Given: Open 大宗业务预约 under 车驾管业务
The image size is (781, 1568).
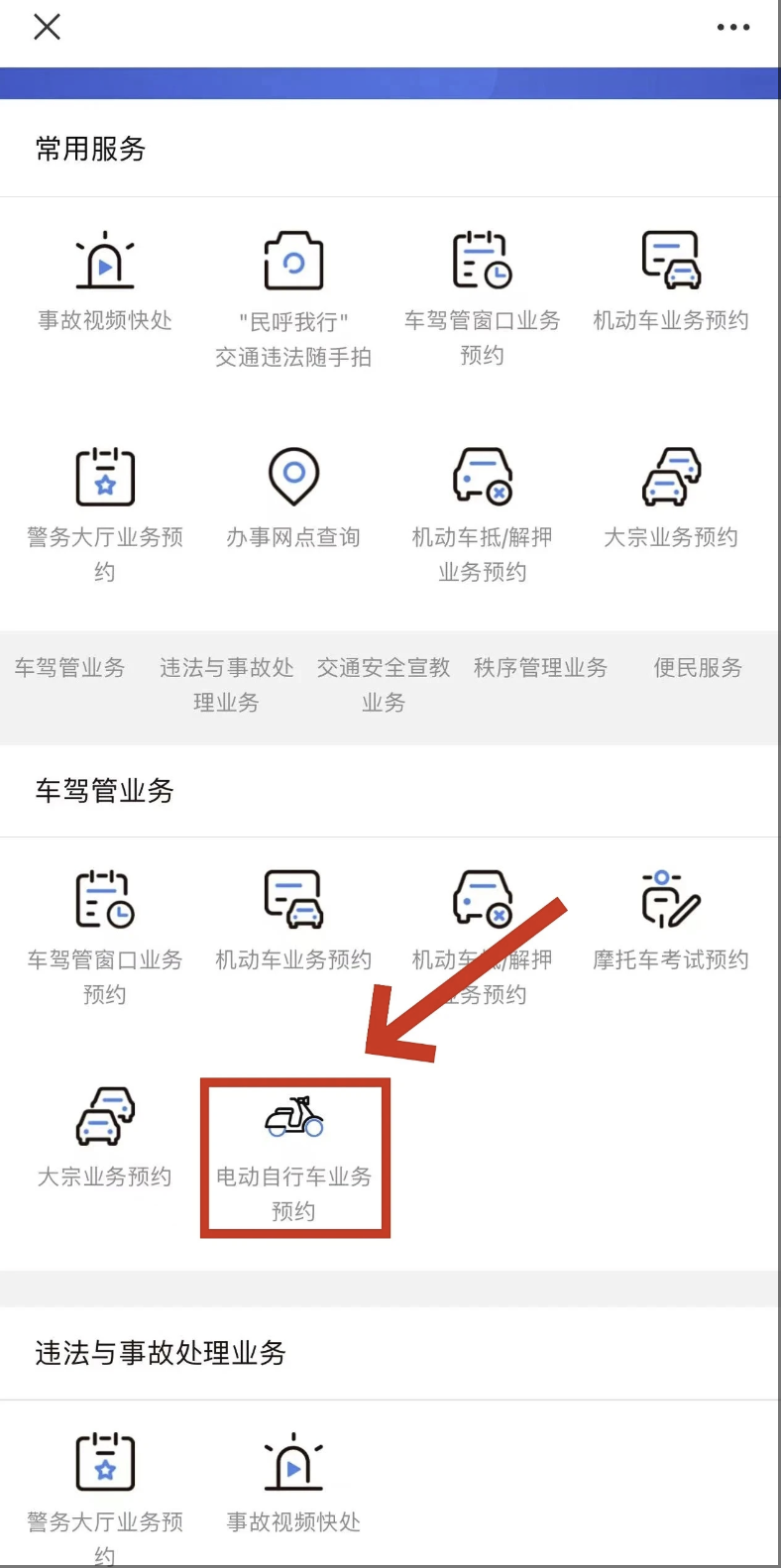Looking at the screenshot, I should 105,1138.
